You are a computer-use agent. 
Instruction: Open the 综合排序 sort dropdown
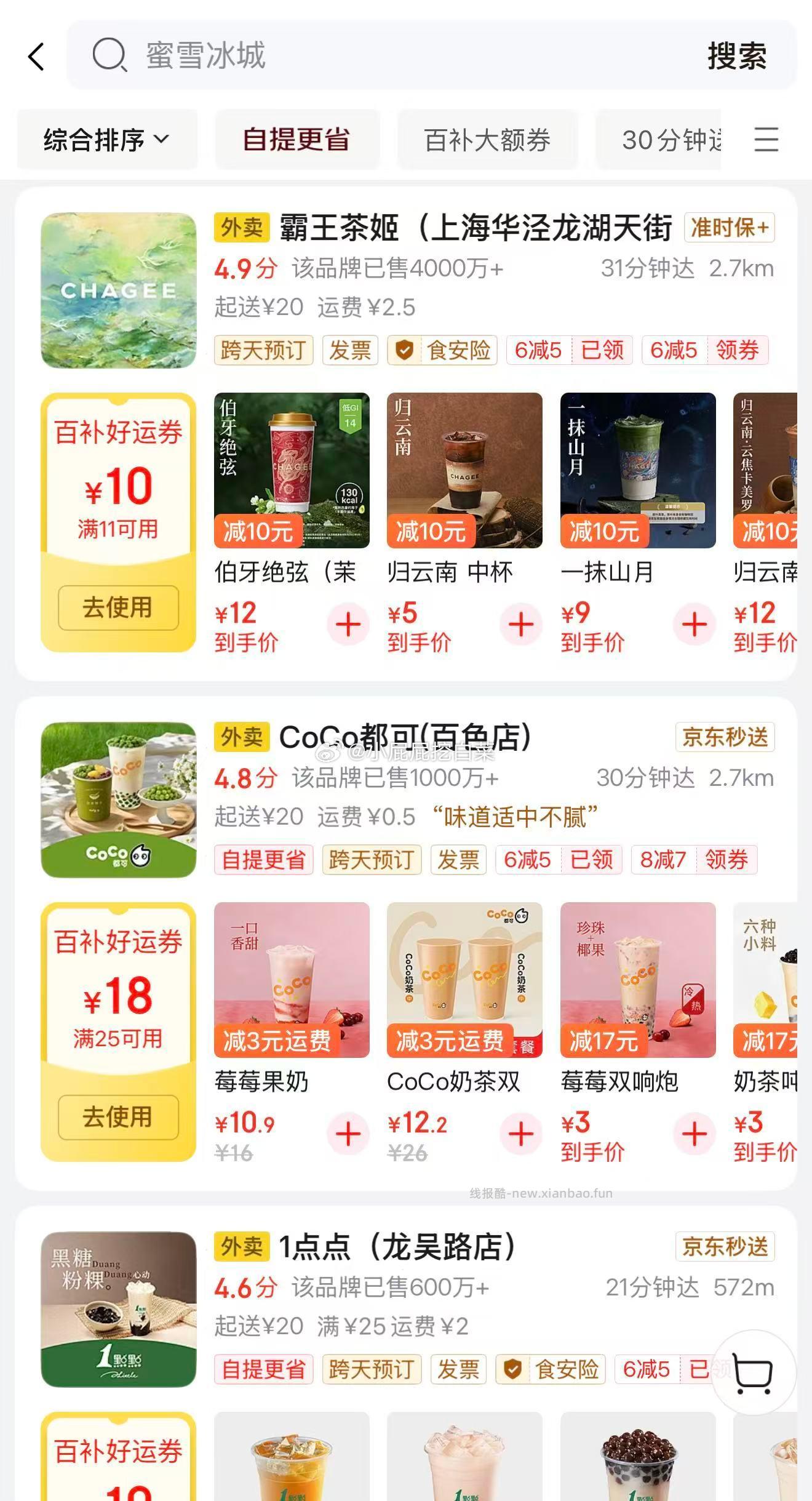(x=106, y=140)
